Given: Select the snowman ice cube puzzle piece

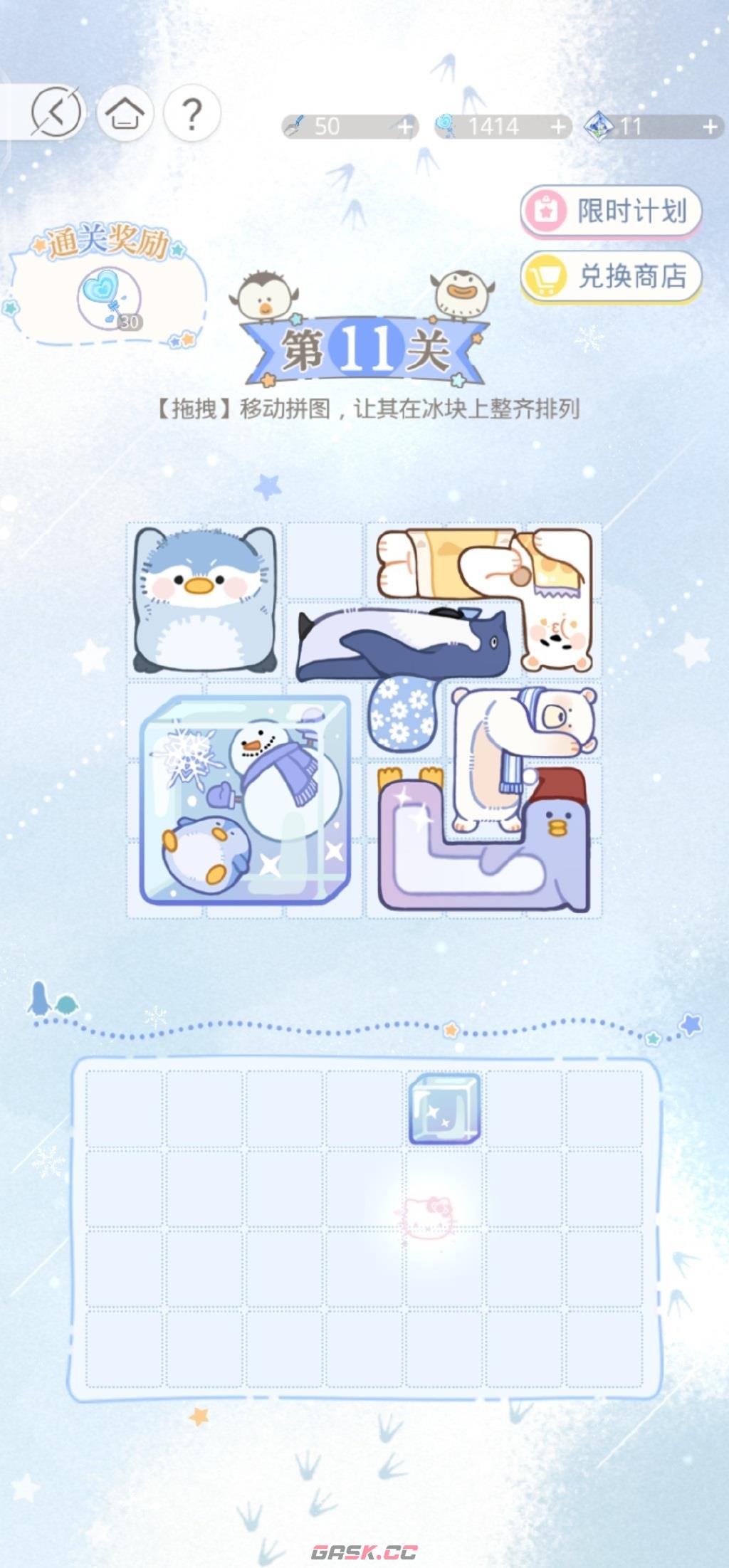Looking at the screenshot, I should [246, 800].
